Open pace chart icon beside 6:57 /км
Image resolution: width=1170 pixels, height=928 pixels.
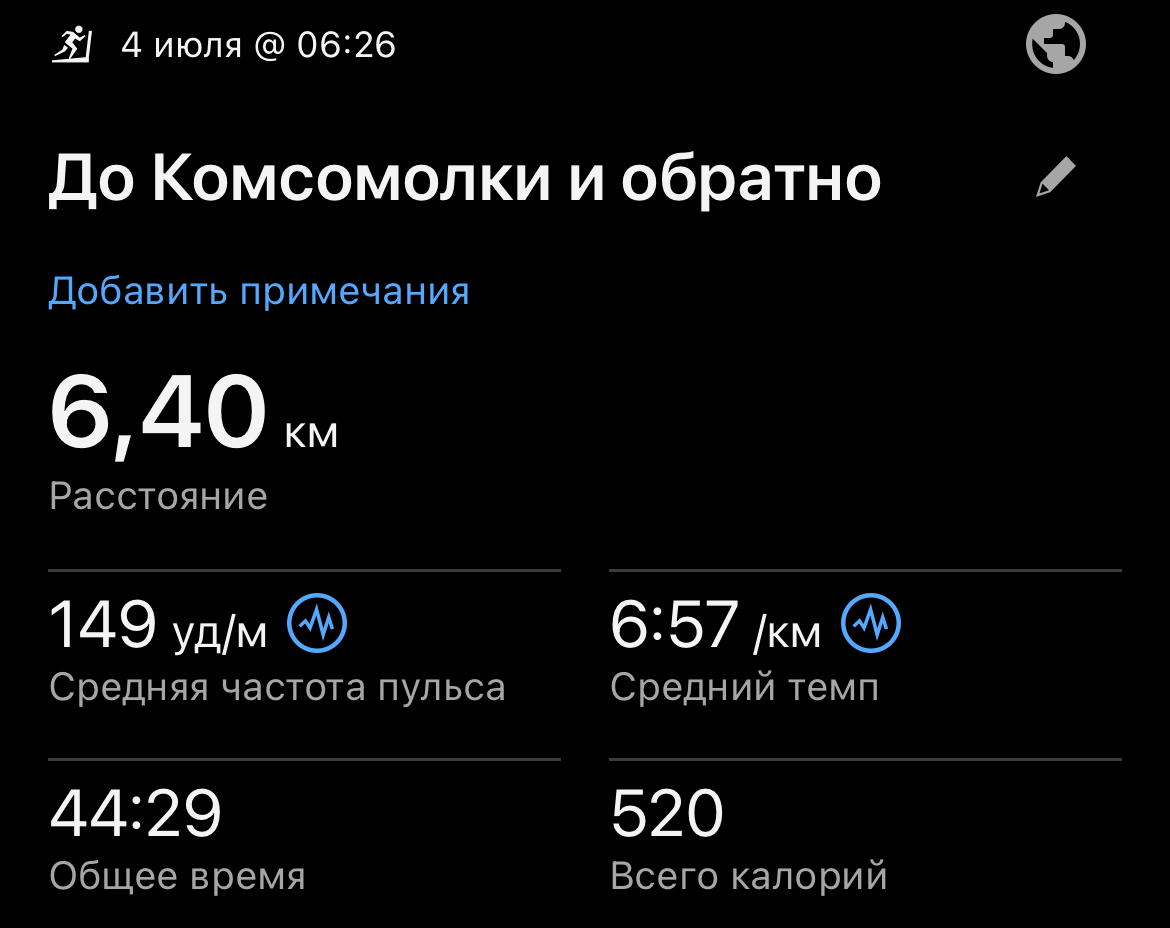[871, 625]
